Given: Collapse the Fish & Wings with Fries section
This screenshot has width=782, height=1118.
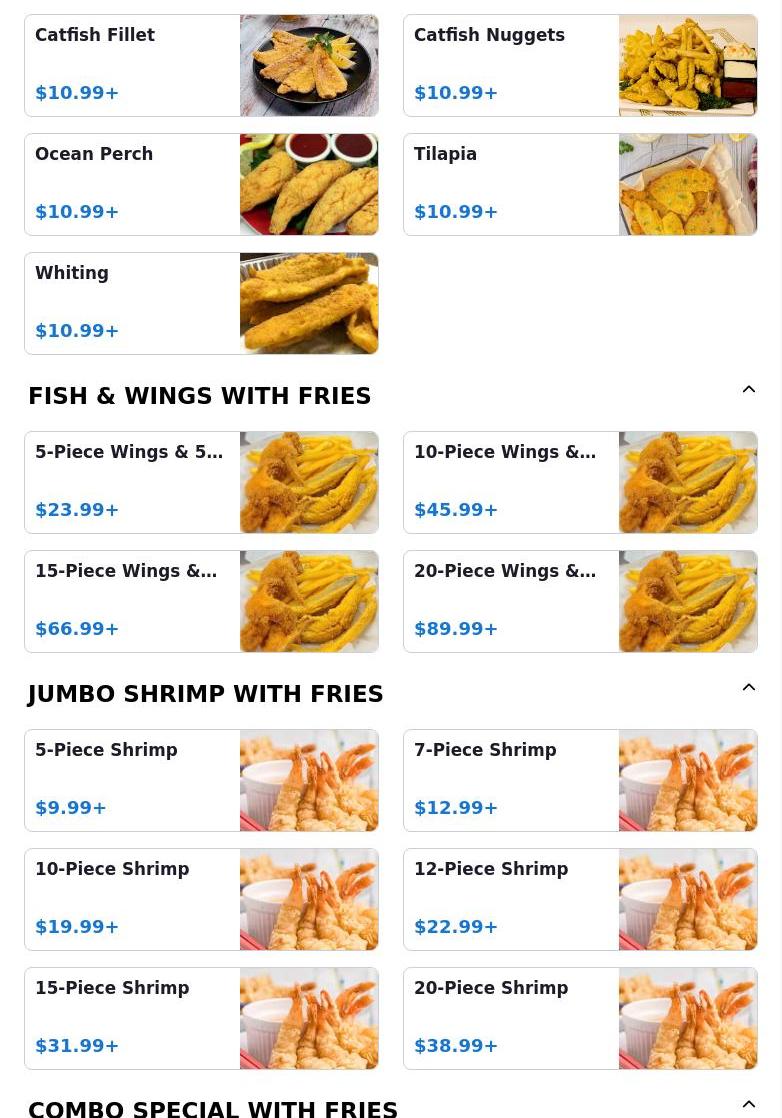Looking at the screenshot, I should coord(748,390).
